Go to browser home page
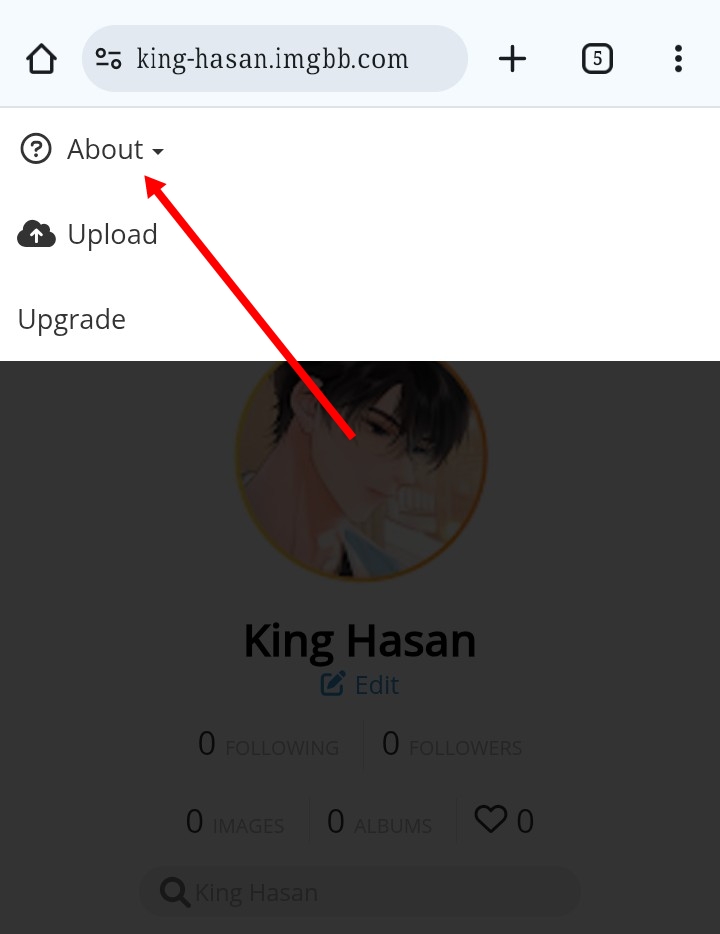720x934 pixels. pyautogui.click(x=41, y=59)
